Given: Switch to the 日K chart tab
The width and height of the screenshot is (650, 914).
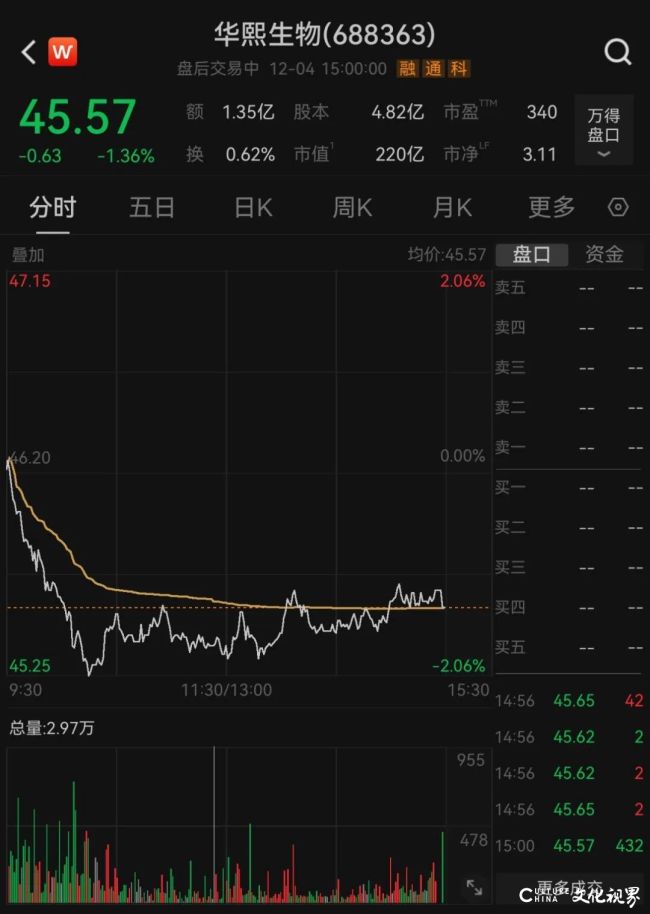Looking at the screenshot, I should 253,207.
